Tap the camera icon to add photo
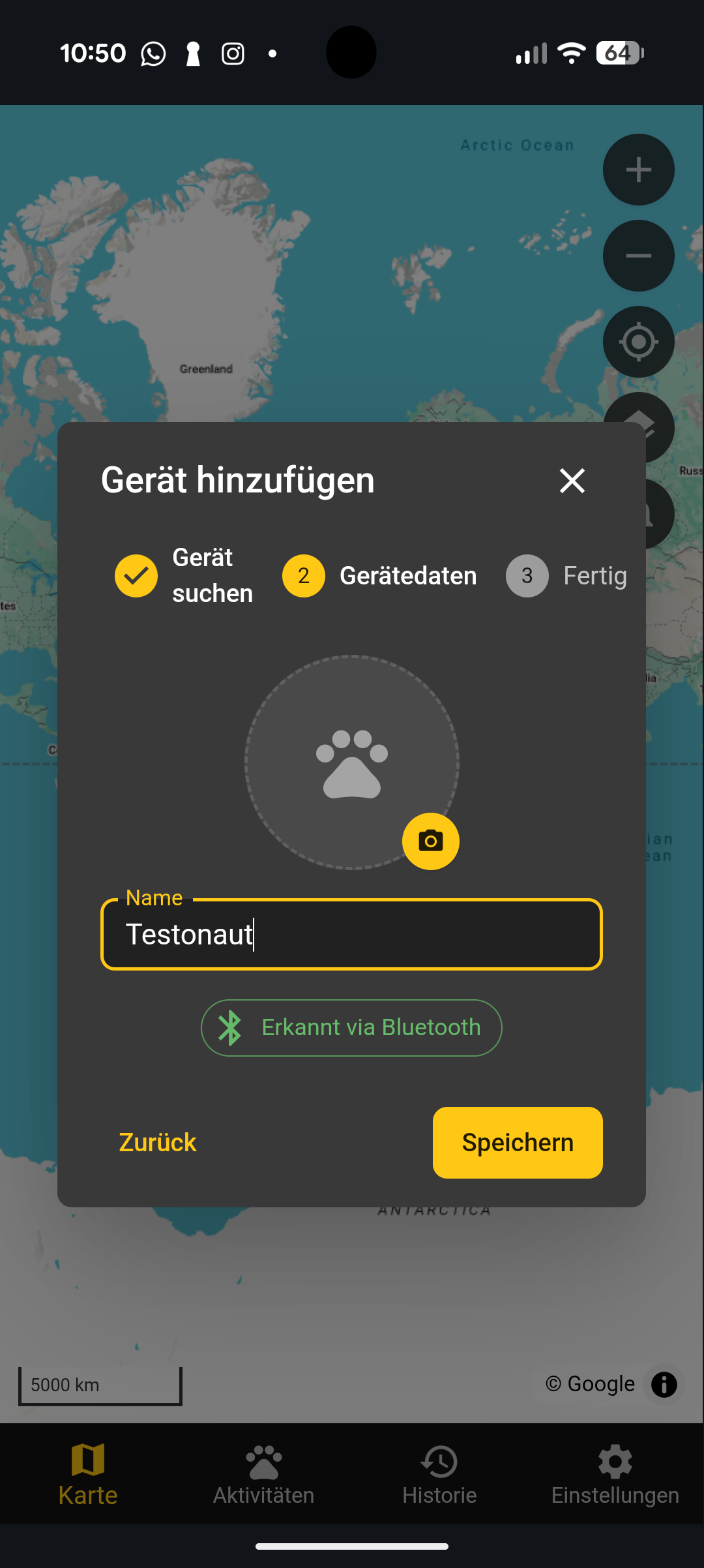Image resolution: width=704 pixels, height=1568 pixels. [430, 841]
